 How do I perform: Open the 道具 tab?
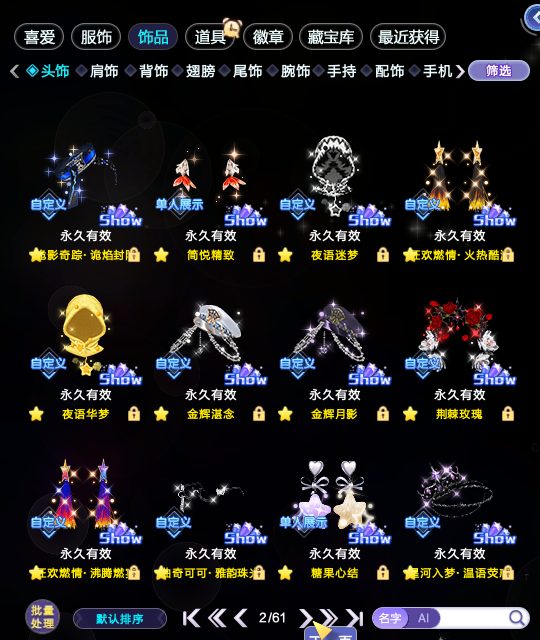point(210,37)
